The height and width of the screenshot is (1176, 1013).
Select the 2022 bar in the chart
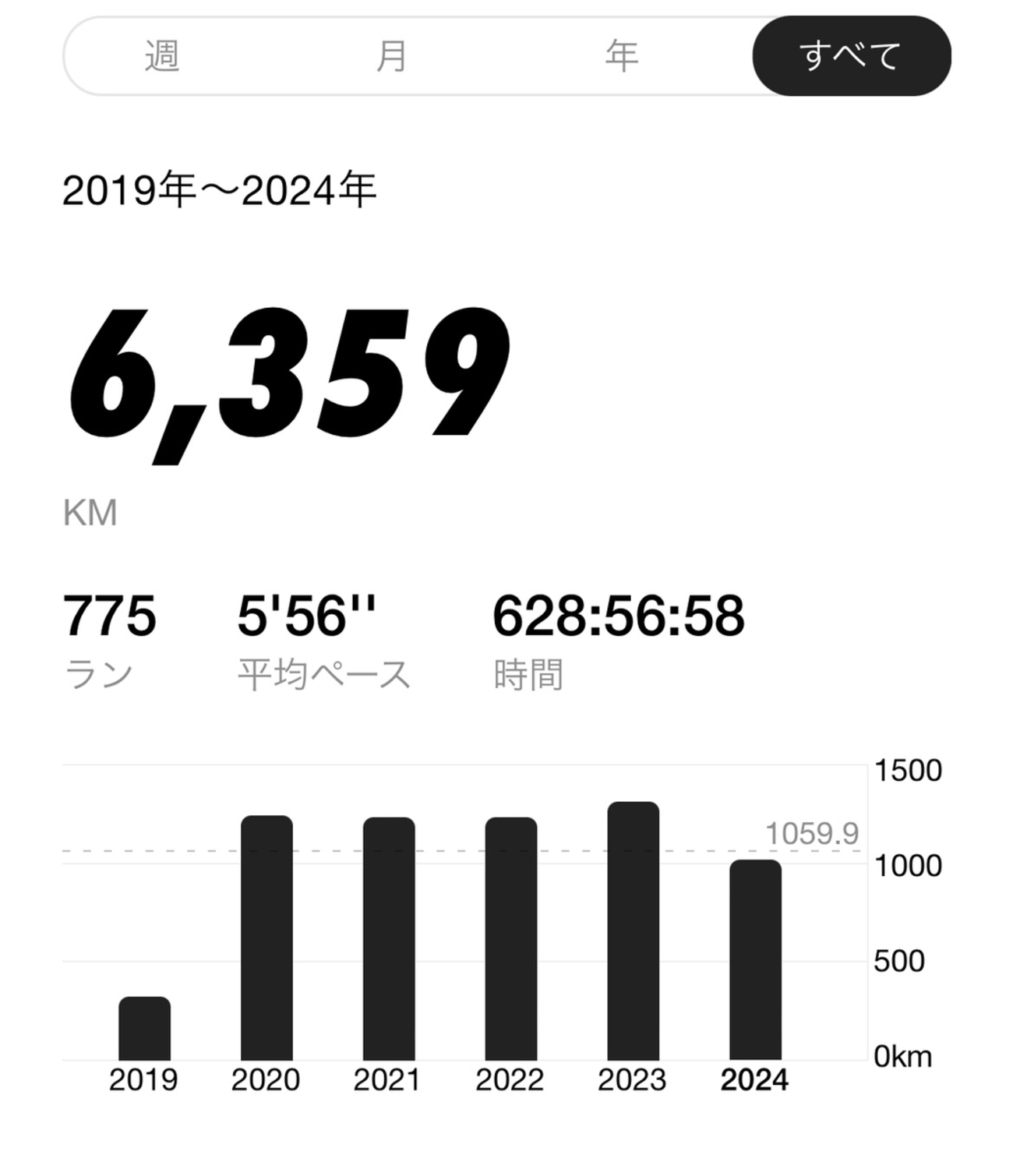(x=511, y=939)
